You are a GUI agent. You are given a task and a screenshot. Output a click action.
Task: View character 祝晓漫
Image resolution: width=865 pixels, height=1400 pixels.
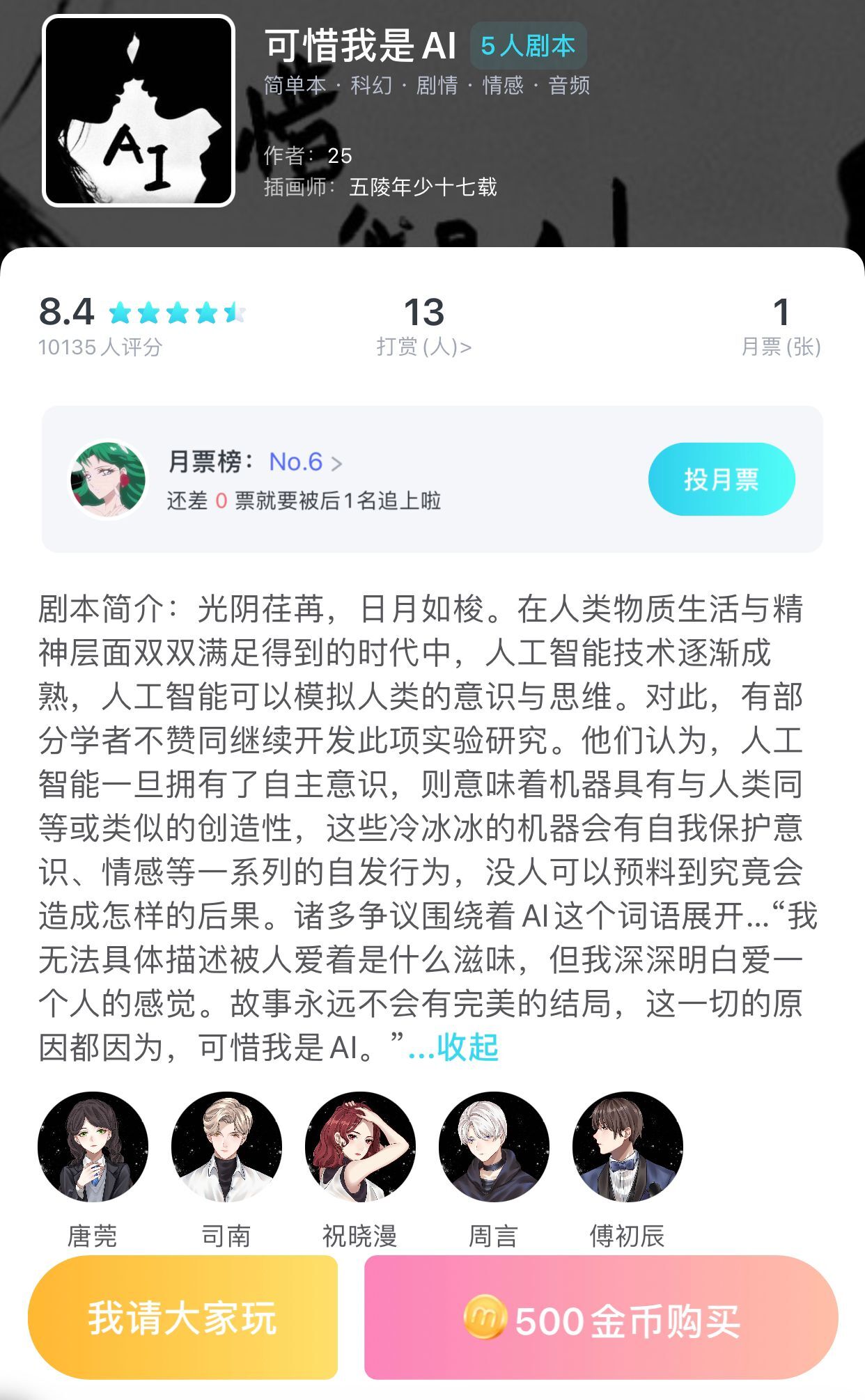(360, 1147)
